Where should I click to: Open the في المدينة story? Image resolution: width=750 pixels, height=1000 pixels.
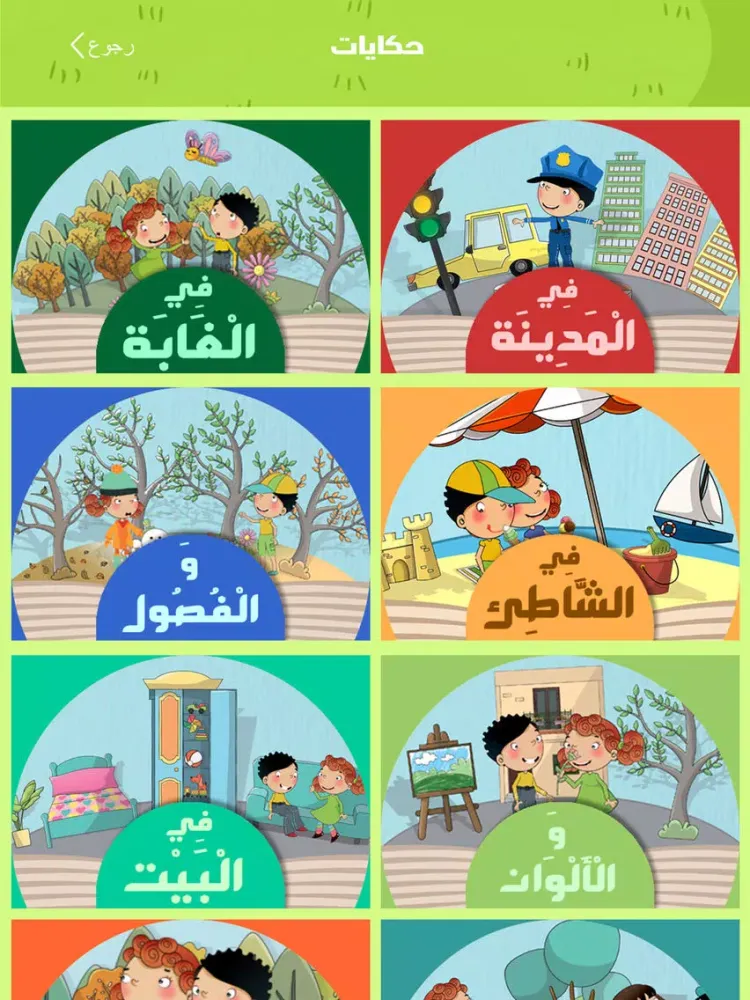[x=560, y=247]
